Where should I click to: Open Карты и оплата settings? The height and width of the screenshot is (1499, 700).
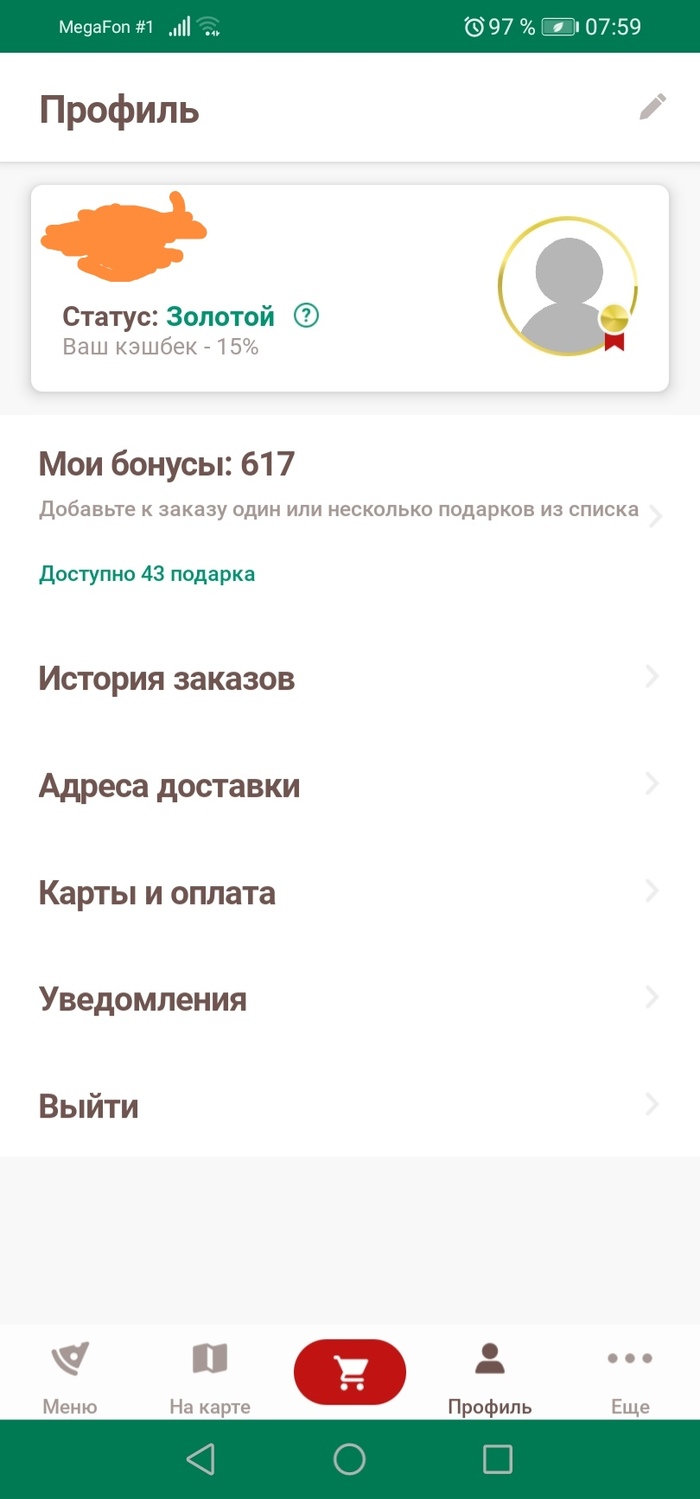pyautogui.click(x=350, y=893)
